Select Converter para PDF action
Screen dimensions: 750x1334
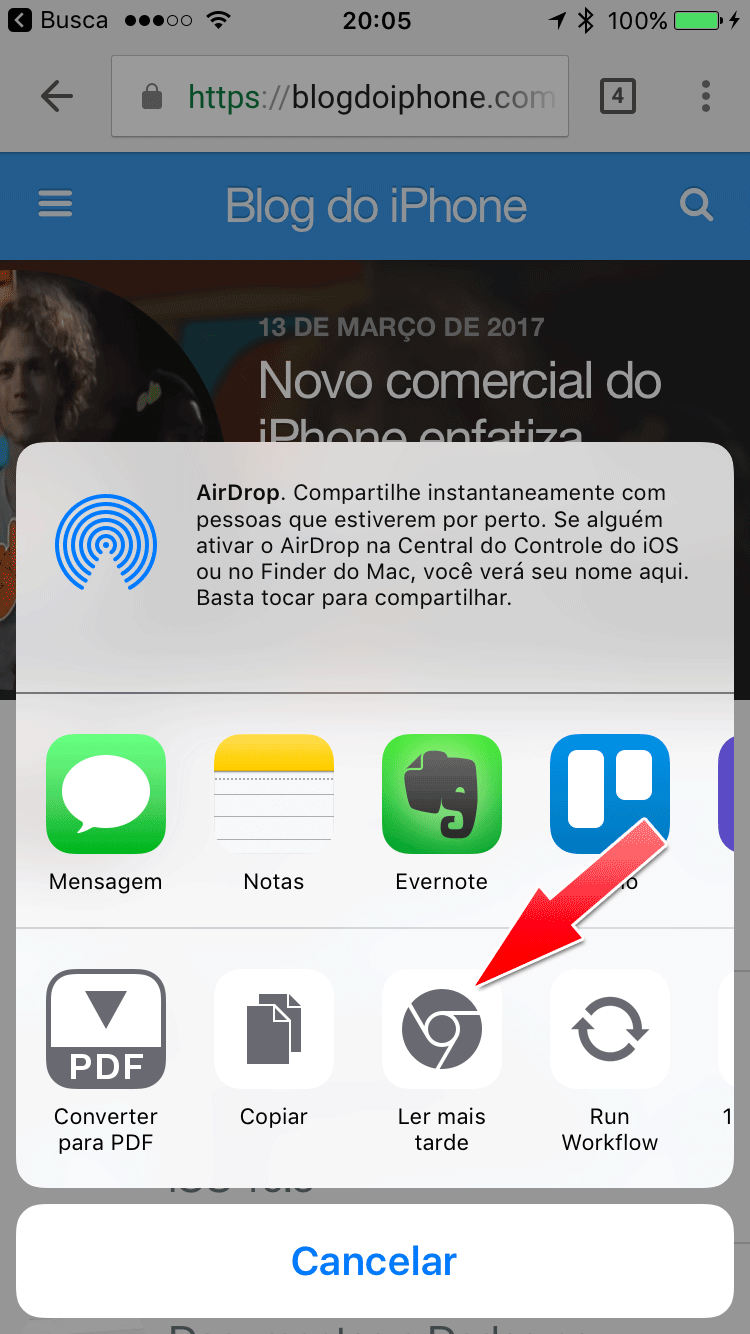pyautogui.click(x=106, y=1029)
